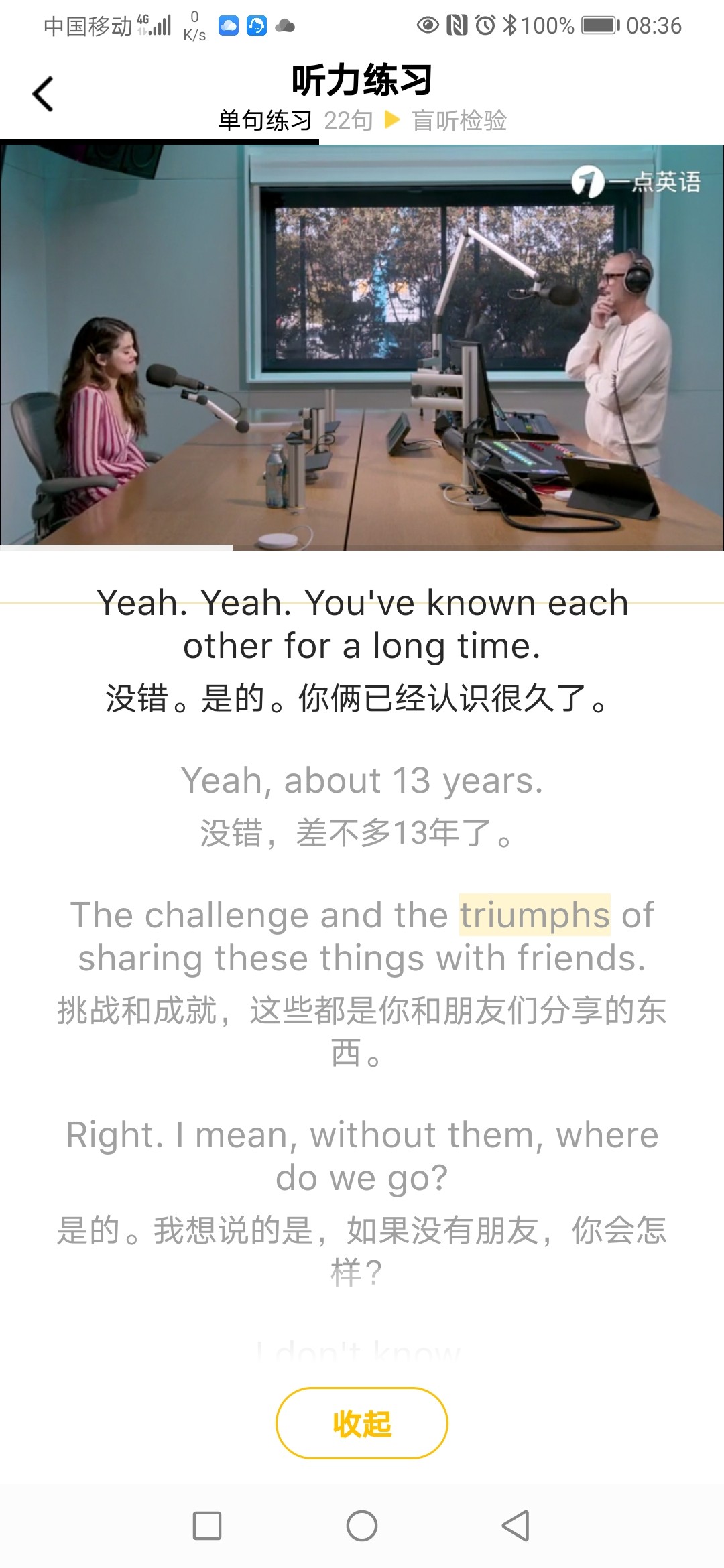Jump to sentence "Yeah, about 13 years."
This screenshot has height=1568, width=724.
(x=362, y=781)
